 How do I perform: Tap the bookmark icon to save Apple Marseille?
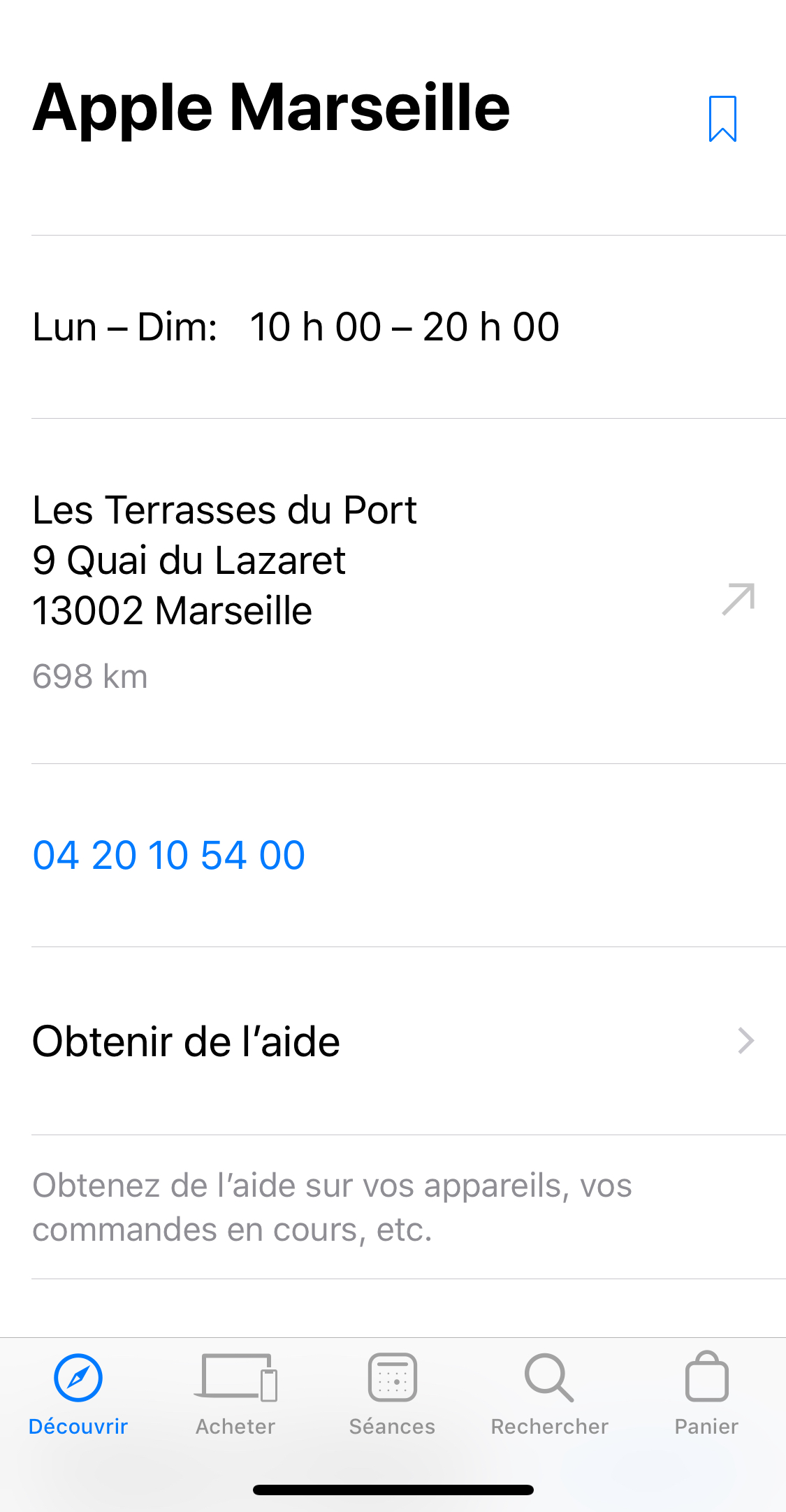point(724,117)
